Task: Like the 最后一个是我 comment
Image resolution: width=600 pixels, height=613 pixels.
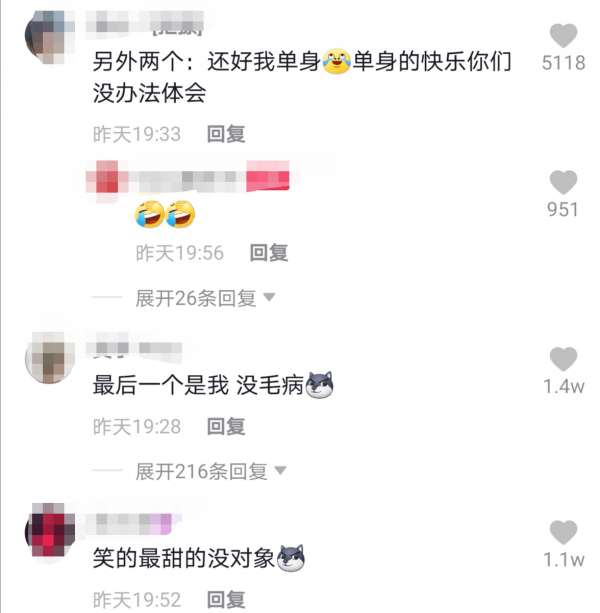Action: pos(563,360)
